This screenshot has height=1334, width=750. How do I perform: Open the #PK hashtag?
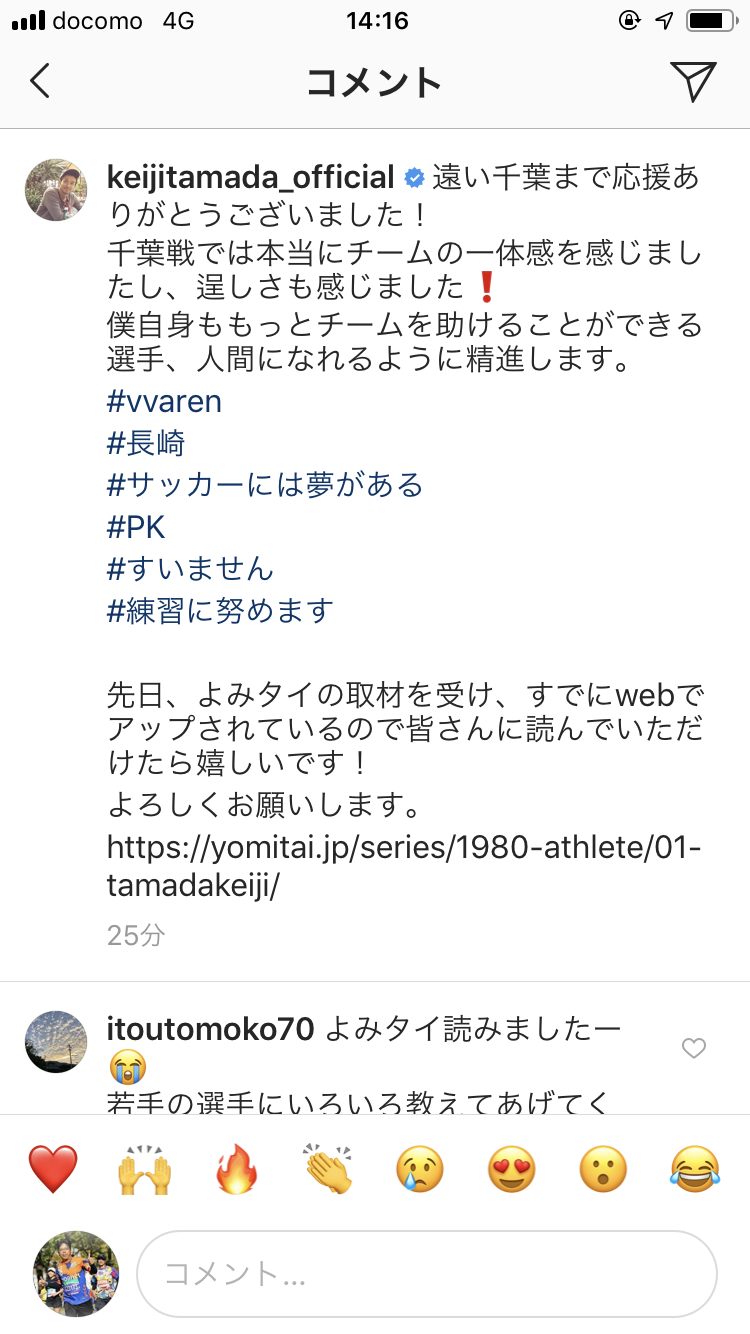[136, 527]
